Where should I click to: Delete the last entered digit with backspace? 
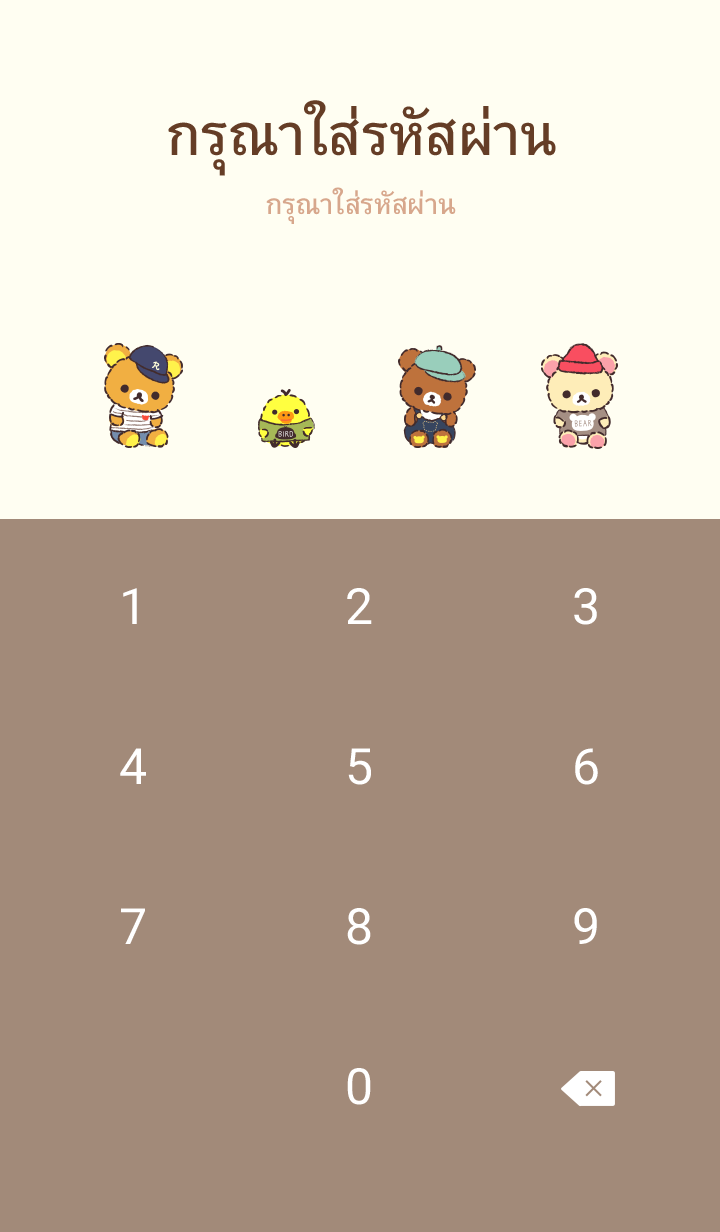pyautogui.click(x=588, y=1088)
